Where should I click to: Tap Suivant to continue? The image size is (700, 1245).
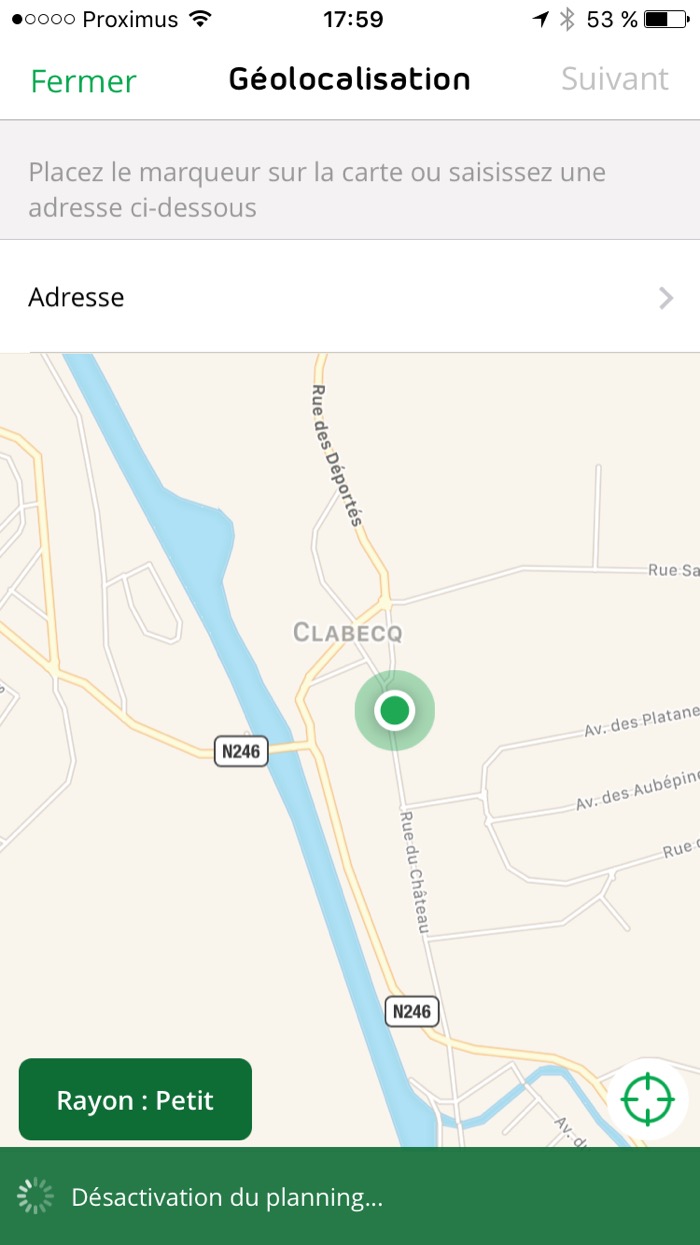[614, 80]
